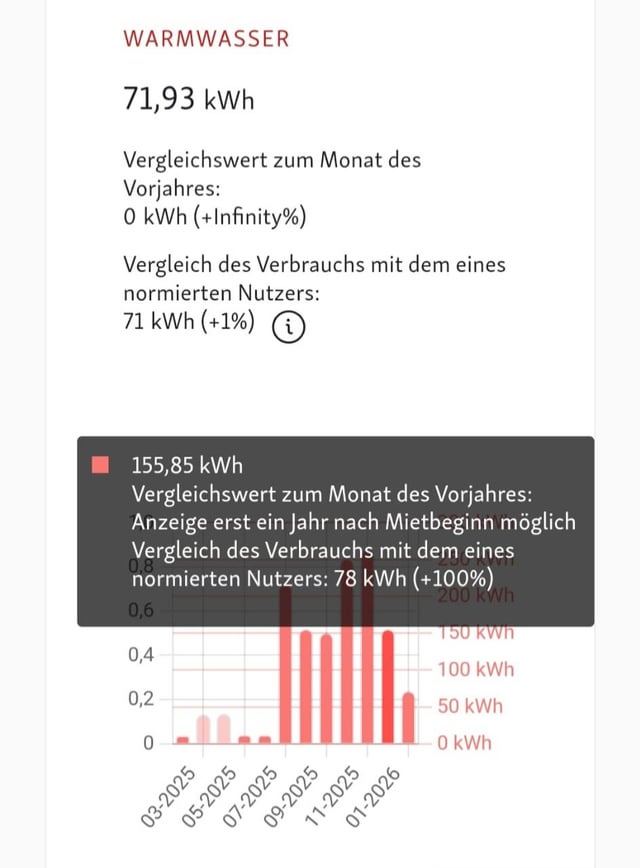The image size is (640, 868).
Task: Open the info icon beside 71 kWh (+1%)
Action: pyautogui.click(x=288, y=326)
